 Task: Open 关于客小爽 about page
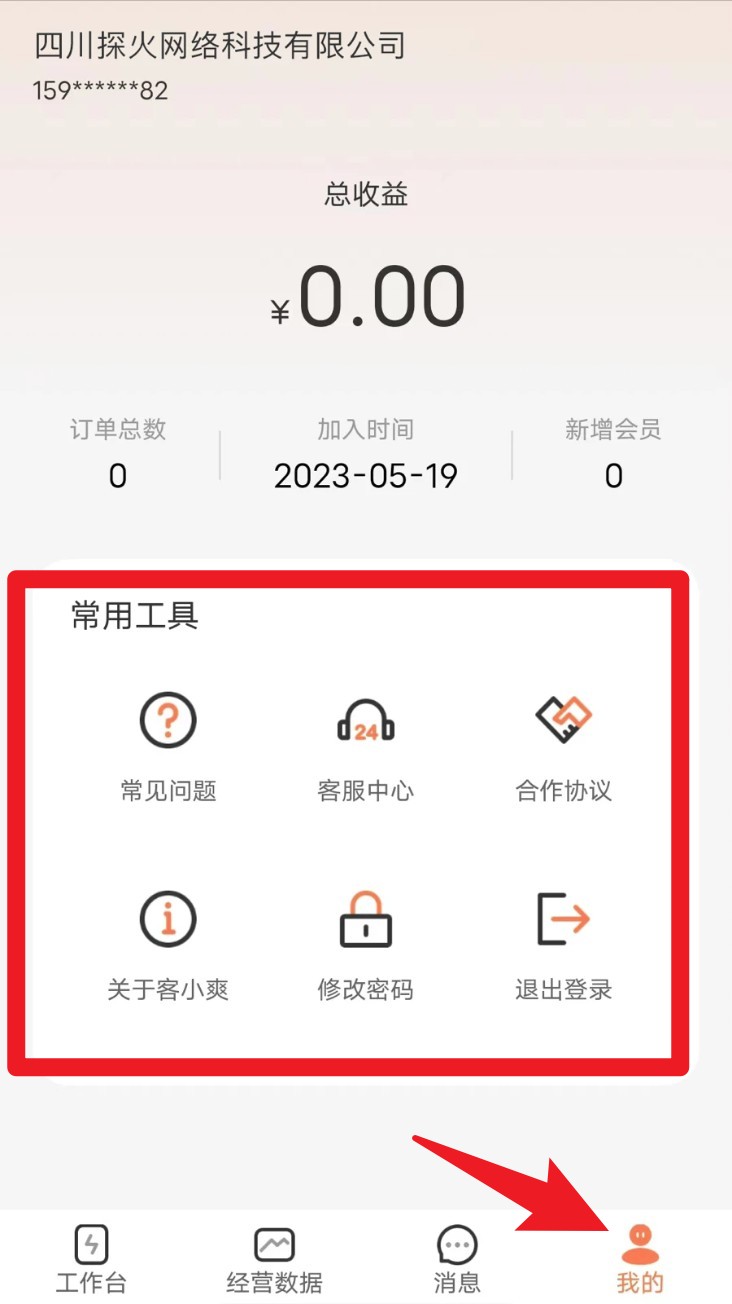168,946
